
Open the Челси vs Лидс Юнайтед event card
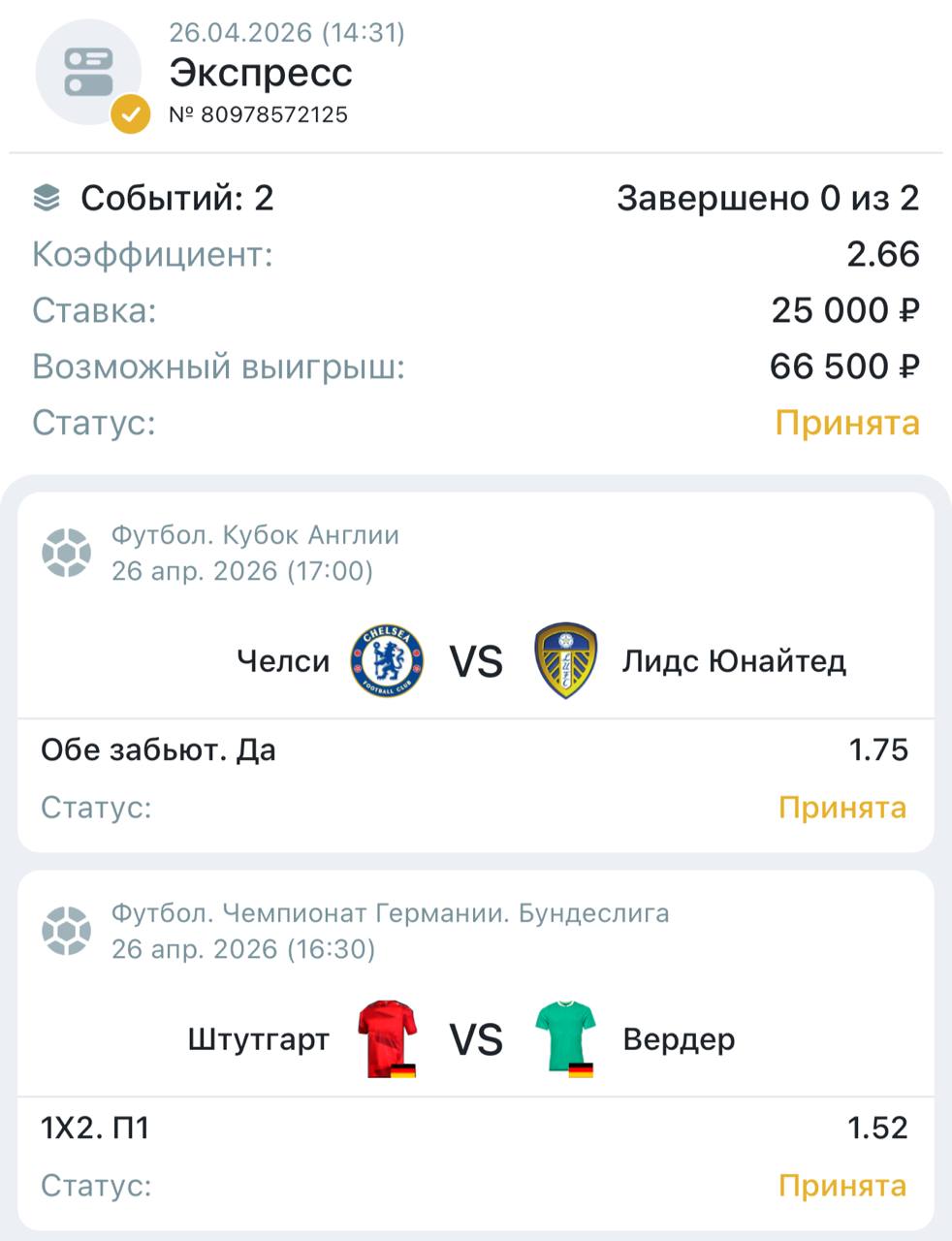(475, 662)
